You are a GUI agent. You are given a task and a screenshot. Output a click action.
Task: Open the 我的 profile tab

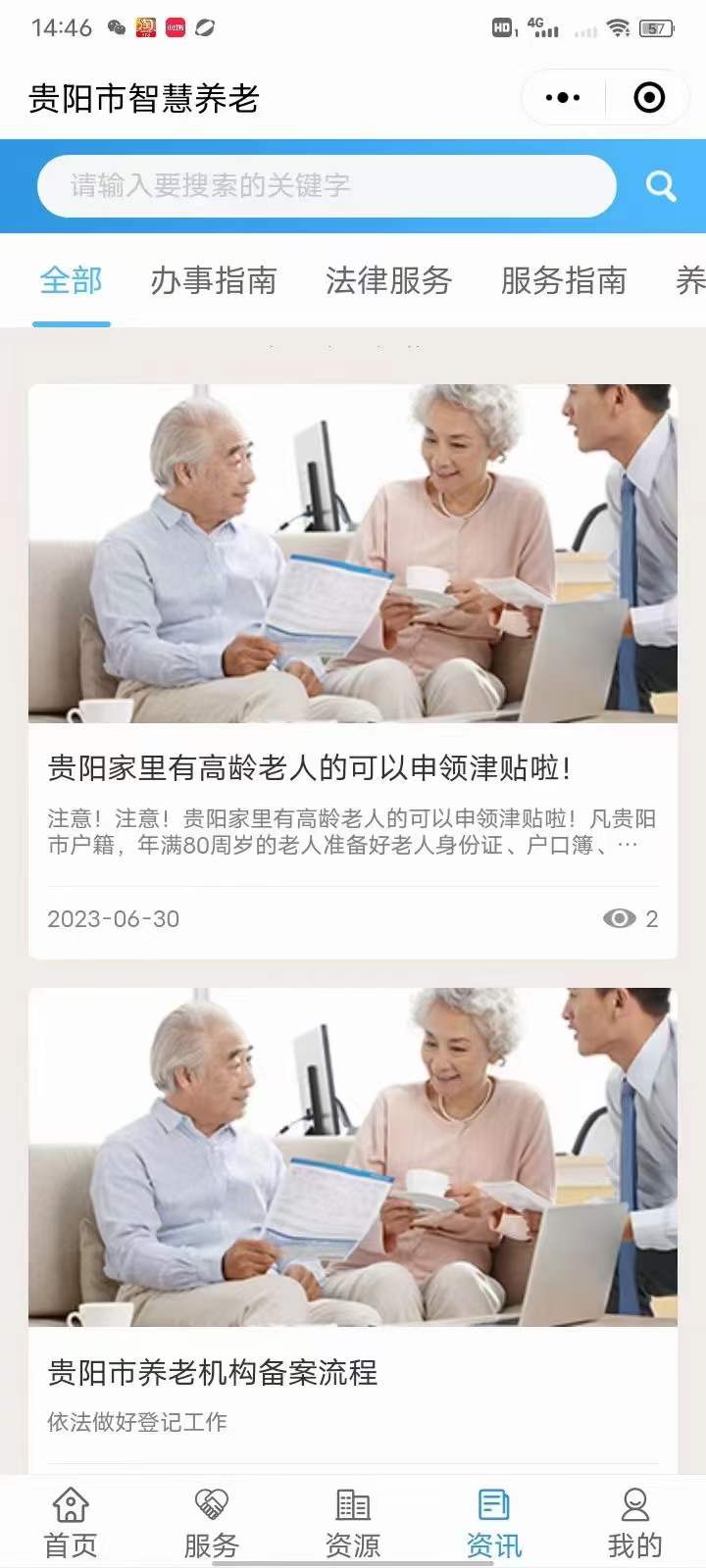pyautogui.click(x=634, y=1524)
